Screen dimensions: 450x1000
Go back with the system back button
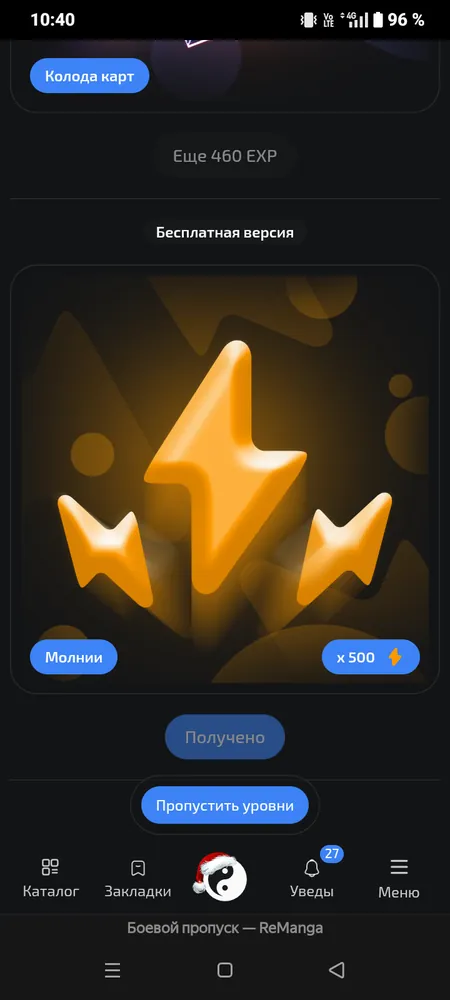click(337, 970)
